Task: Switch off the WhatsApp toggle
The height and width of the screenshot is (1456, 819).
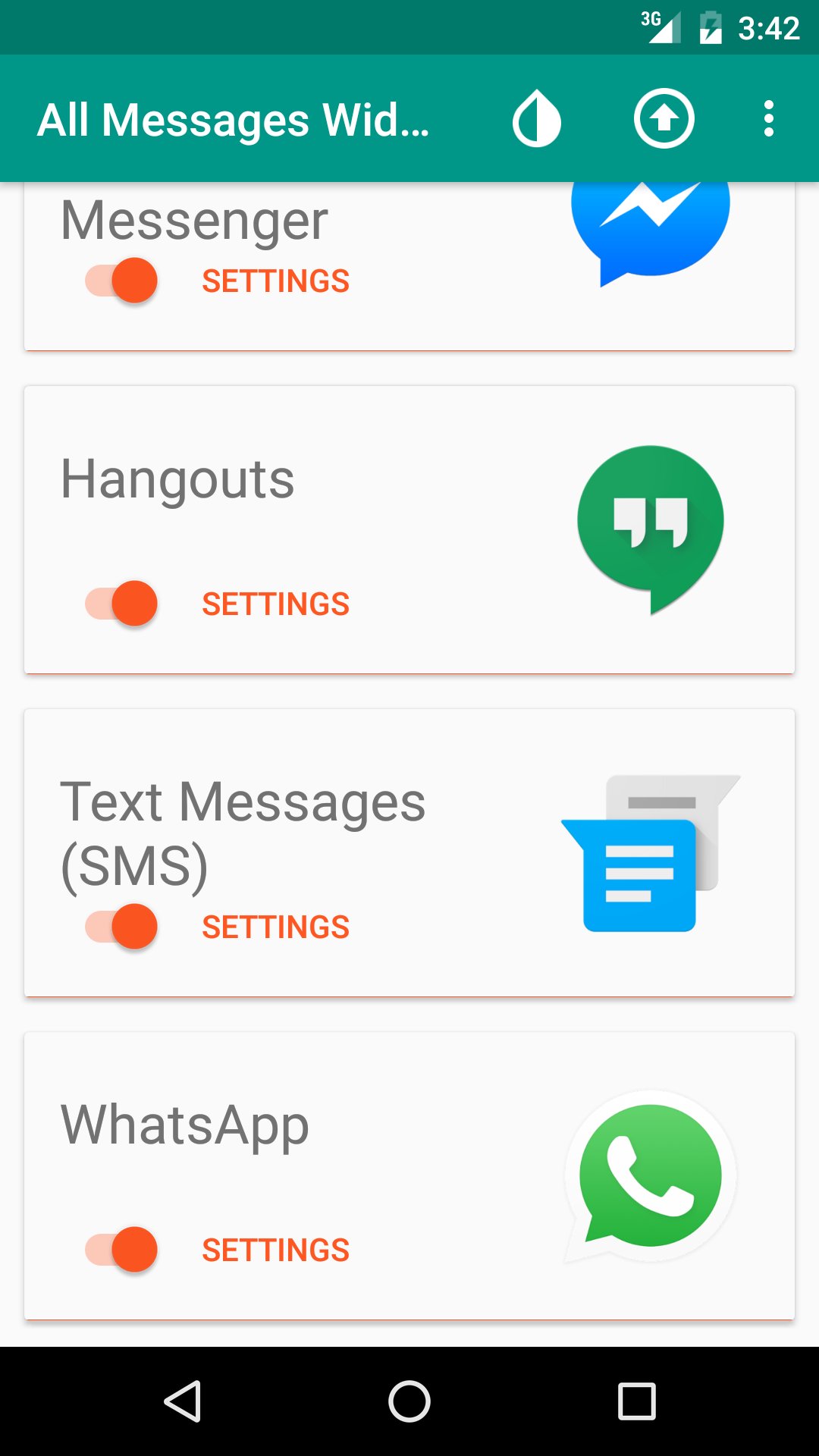Action: click(121, 1250)
